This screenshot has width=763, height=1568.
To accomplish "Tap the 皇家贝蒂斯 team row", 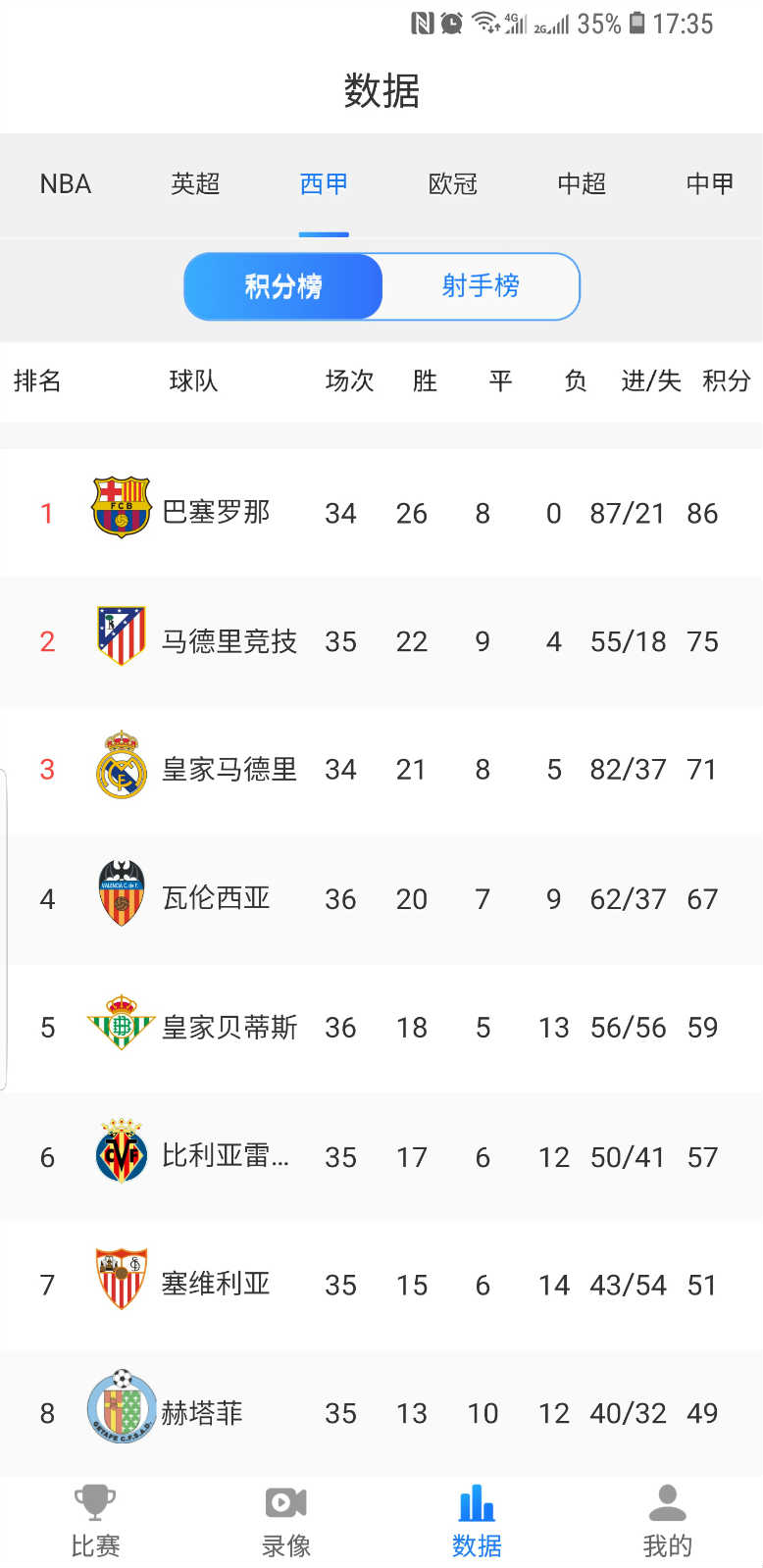I will click(381, 1028).
